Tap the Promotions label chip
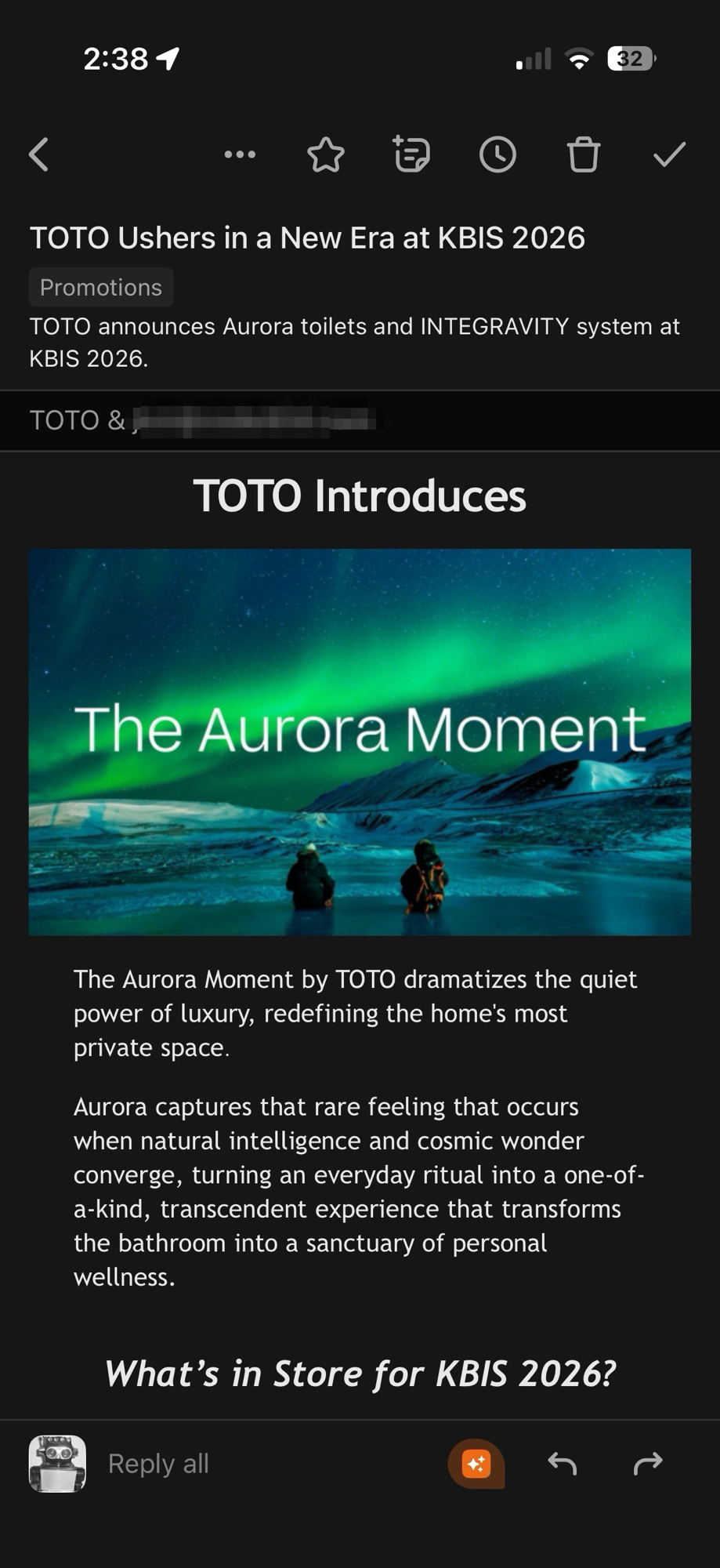This screenshot has width=720, height=1568. pos(101,288)
